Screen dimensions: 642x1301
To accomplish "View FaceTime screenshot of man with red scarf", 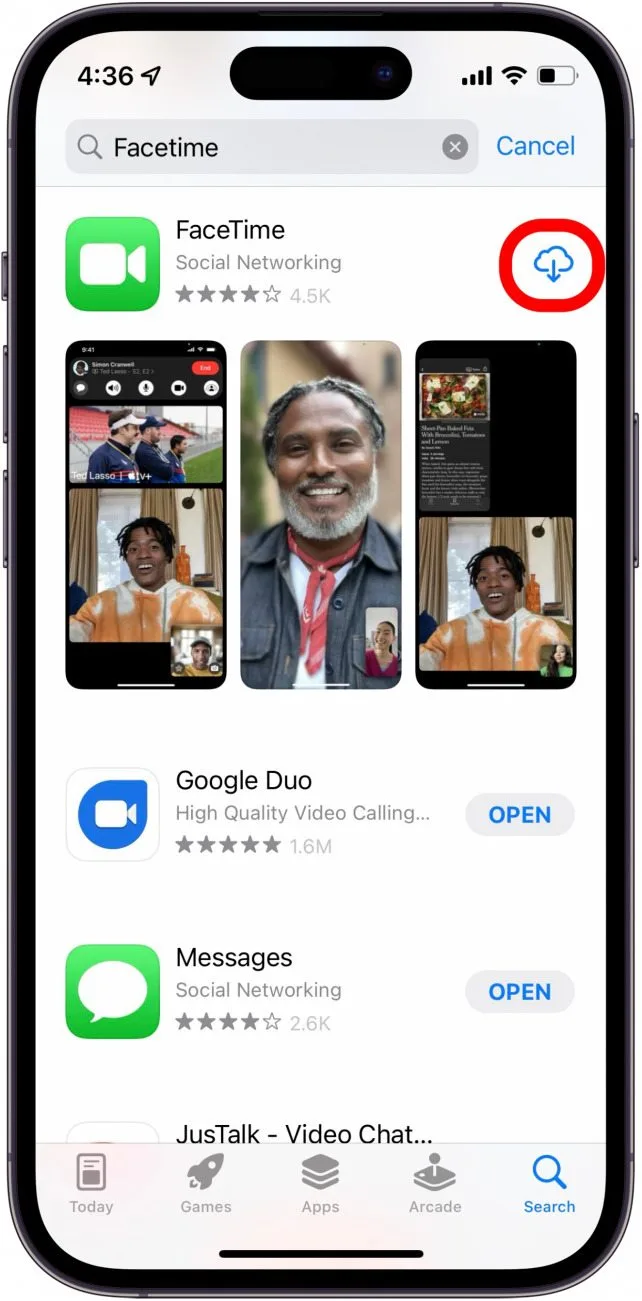I will (320, 515).
